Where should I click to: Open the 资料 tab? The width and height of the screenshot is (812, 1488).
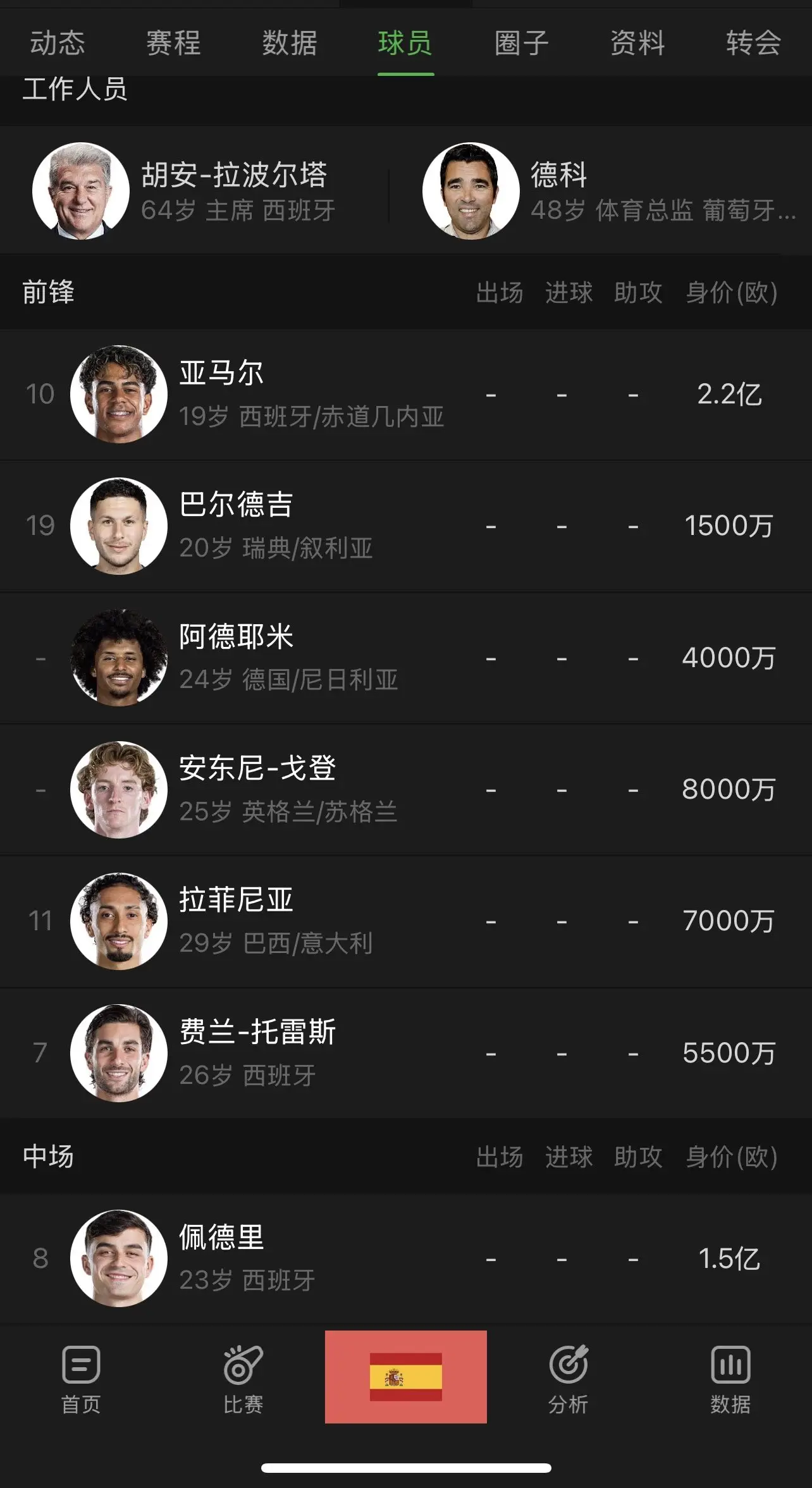tap(637, 43)
